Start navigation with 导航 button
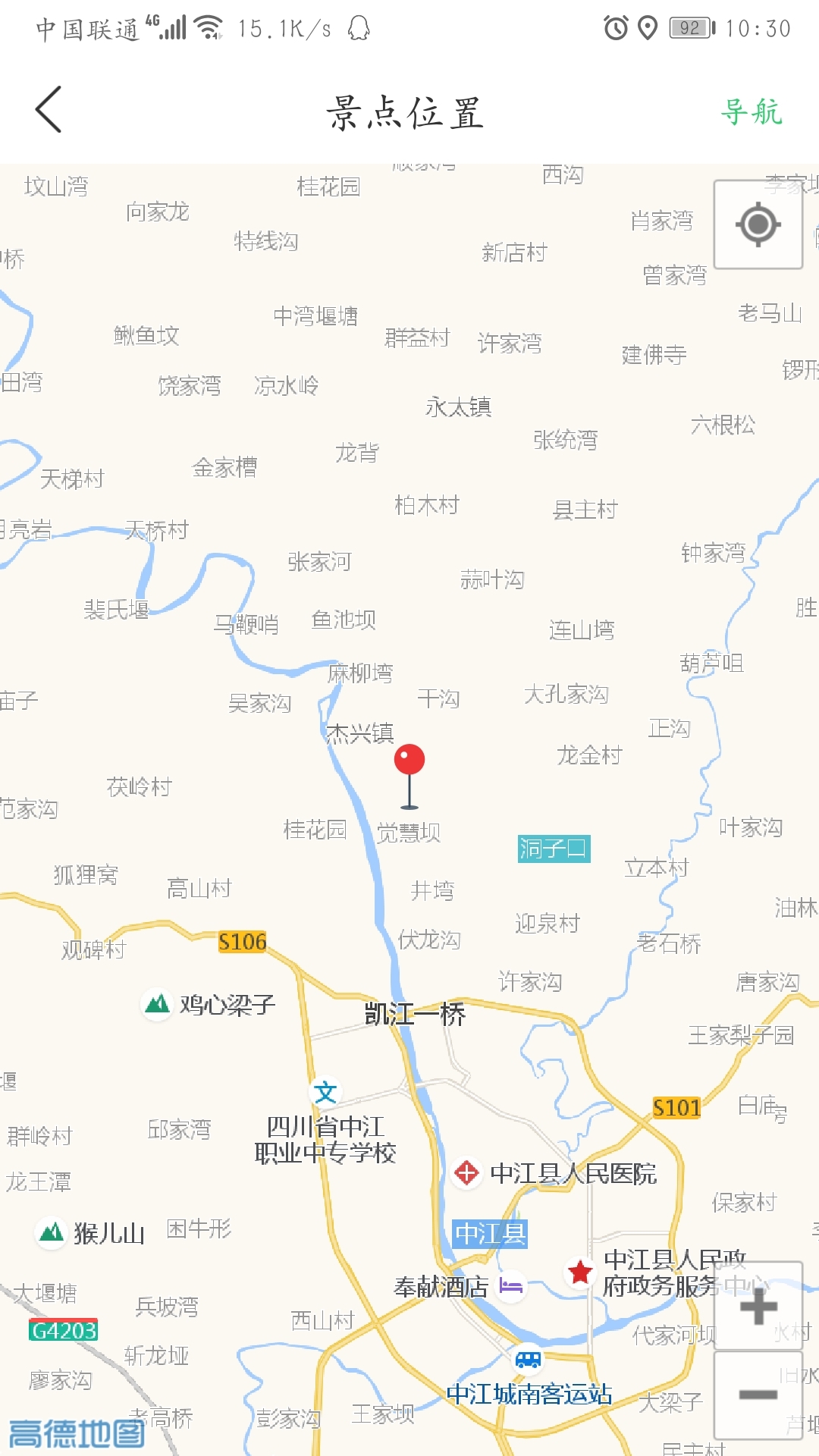 click(751, 112)
